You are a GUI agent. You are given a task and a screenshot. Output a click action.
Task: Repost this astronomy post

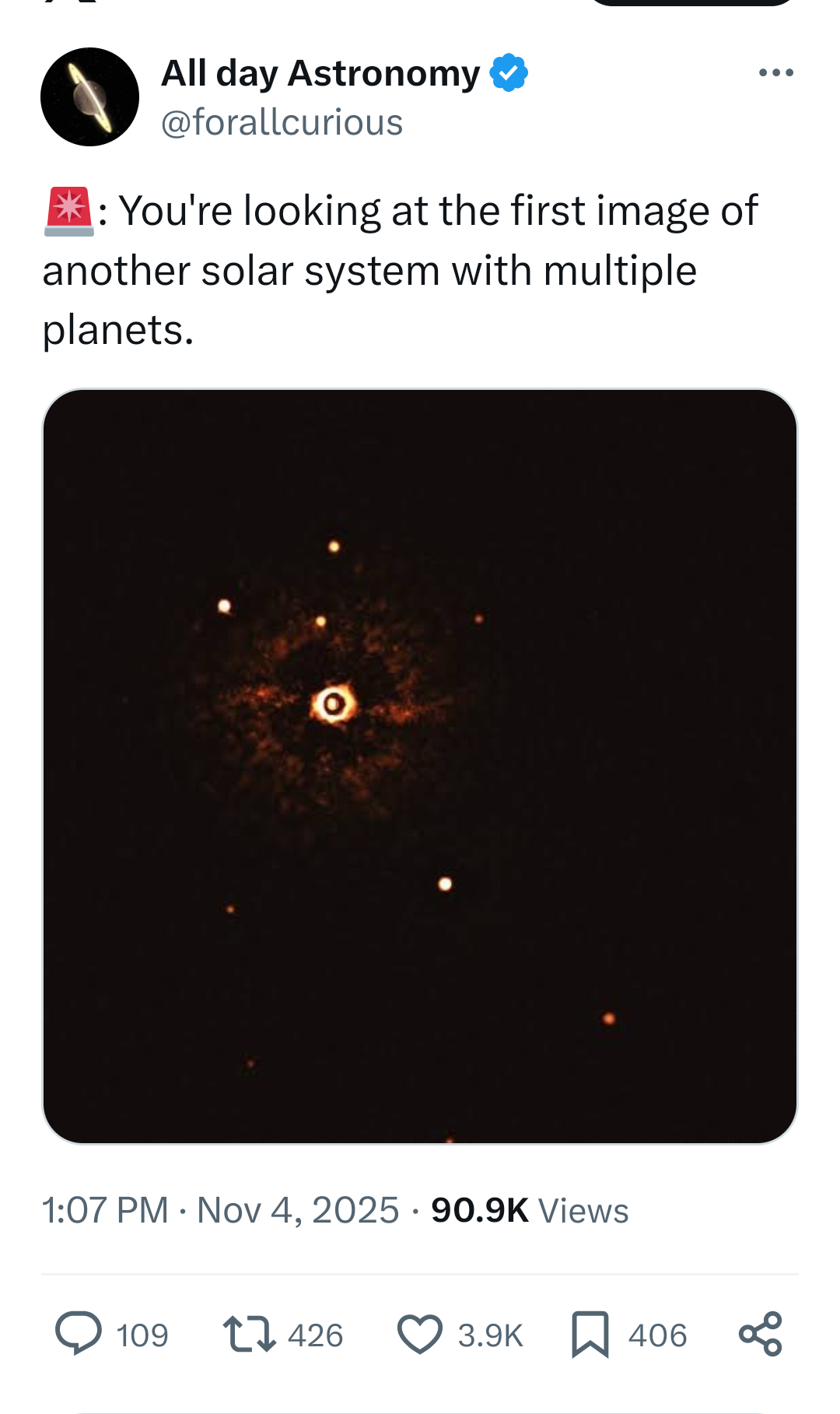click(249, 1334)
